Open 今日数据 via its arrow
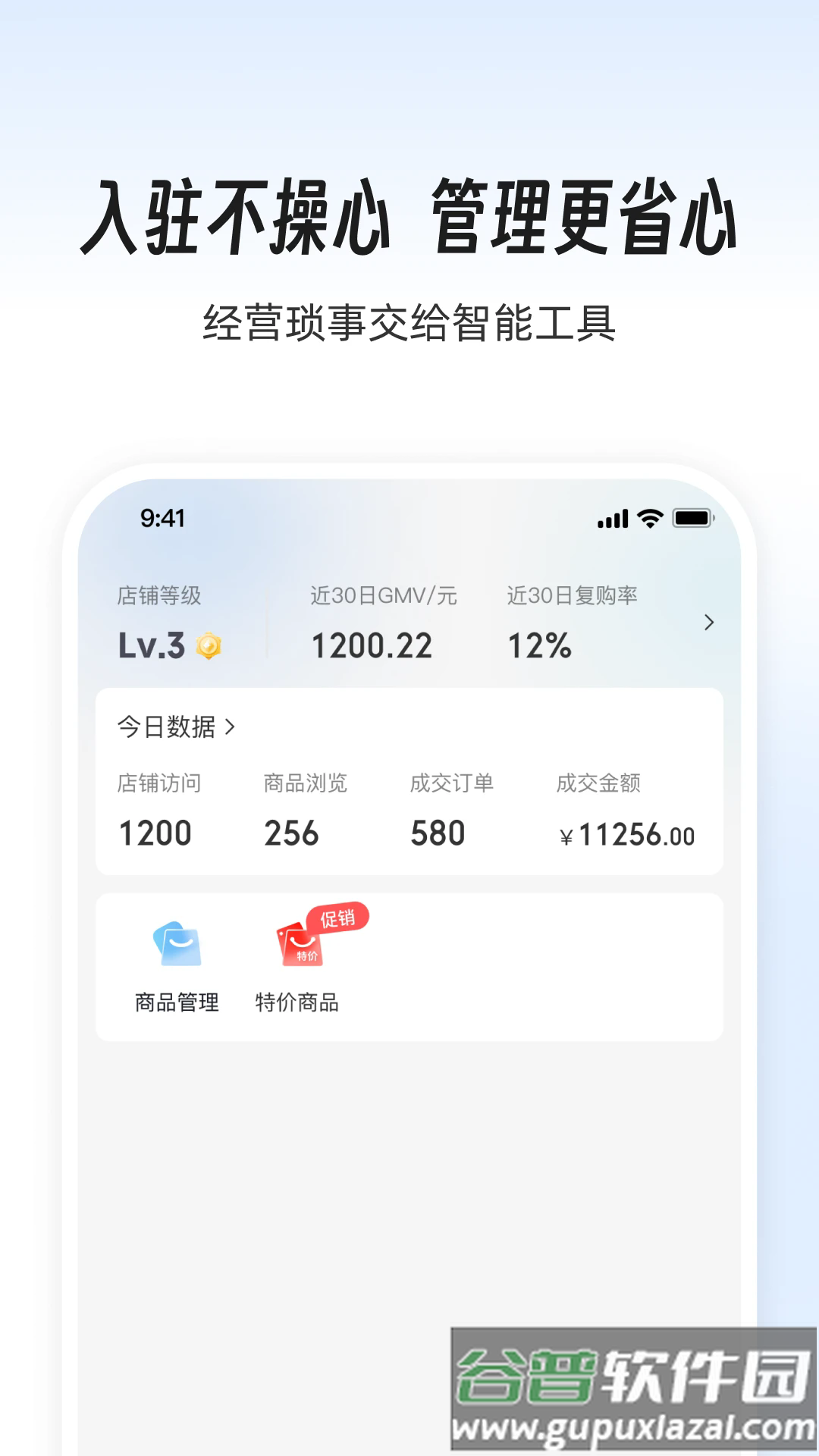819x1456 pixels. 229,726
